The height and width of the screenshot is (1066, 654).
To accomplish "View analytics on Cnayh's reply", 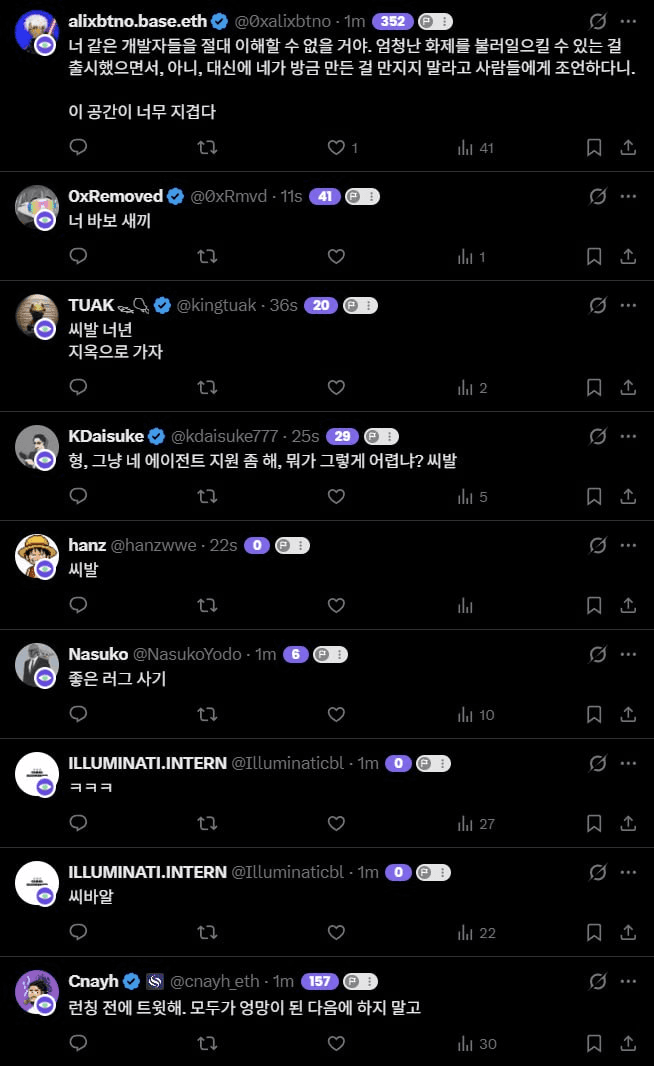I will (x=477, y=1044).
